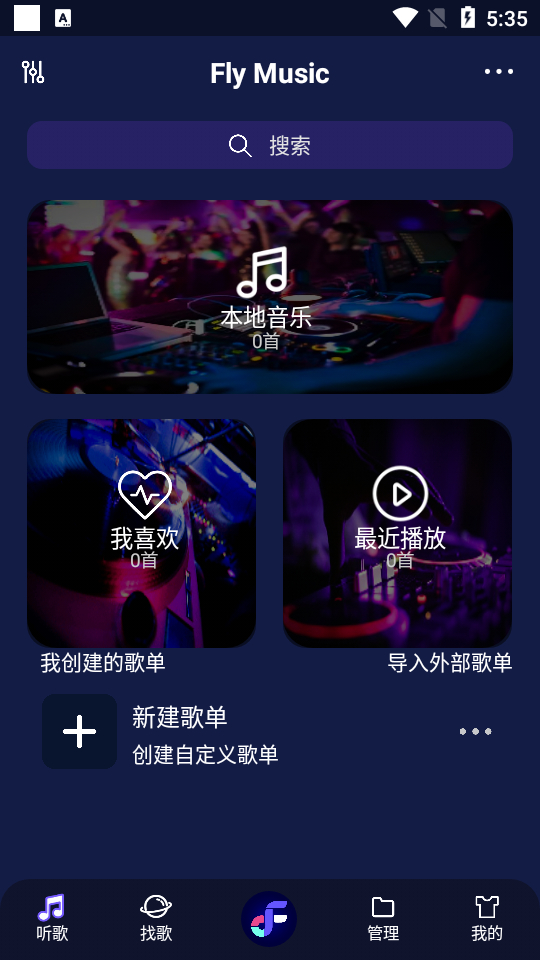Tap 导入外部歌单 to import playlists
This screenshot has width=540, height=960.
[449, 663]
